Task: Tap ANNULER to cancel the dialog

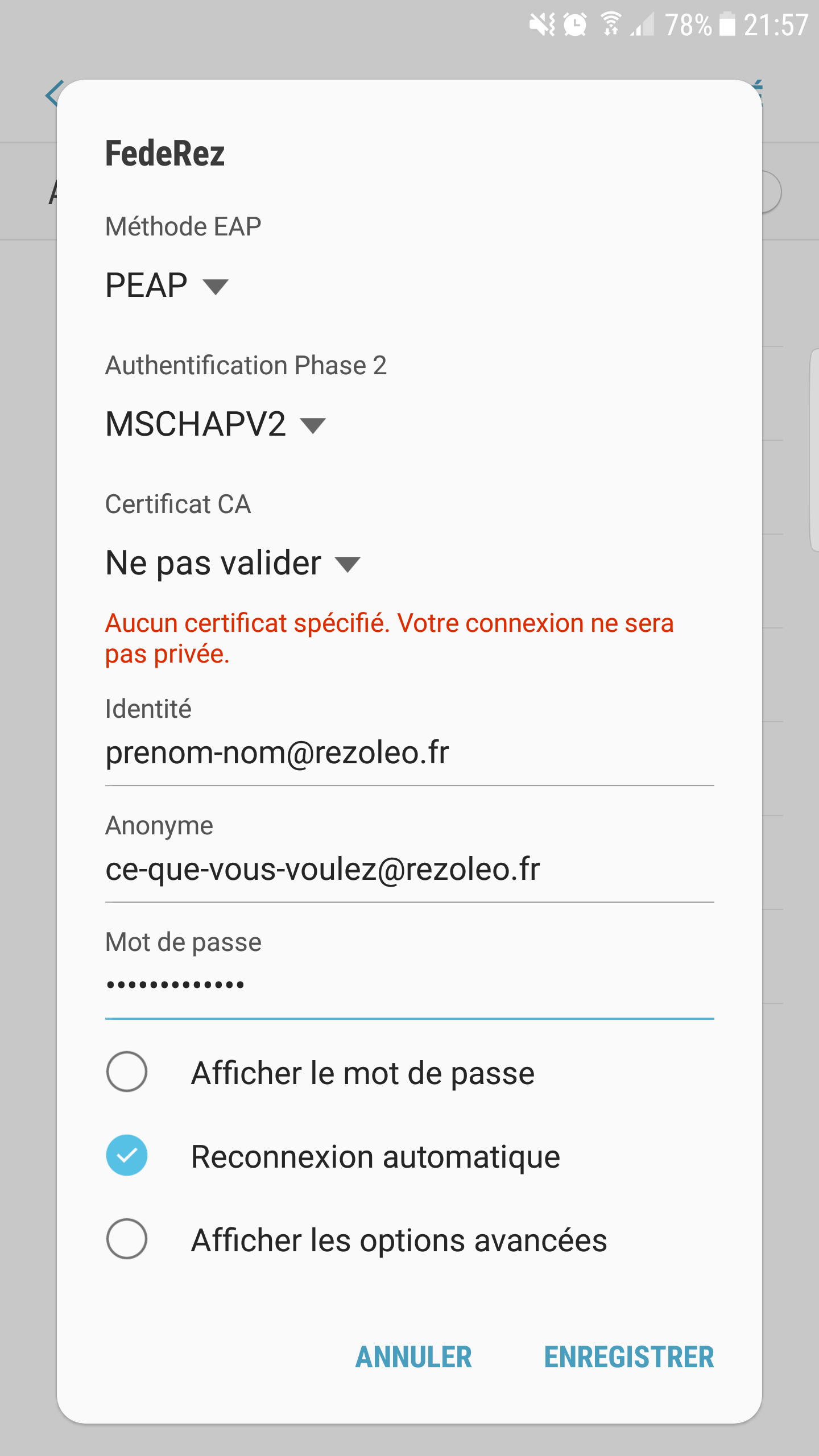Action: click(x=413, y=1357)
